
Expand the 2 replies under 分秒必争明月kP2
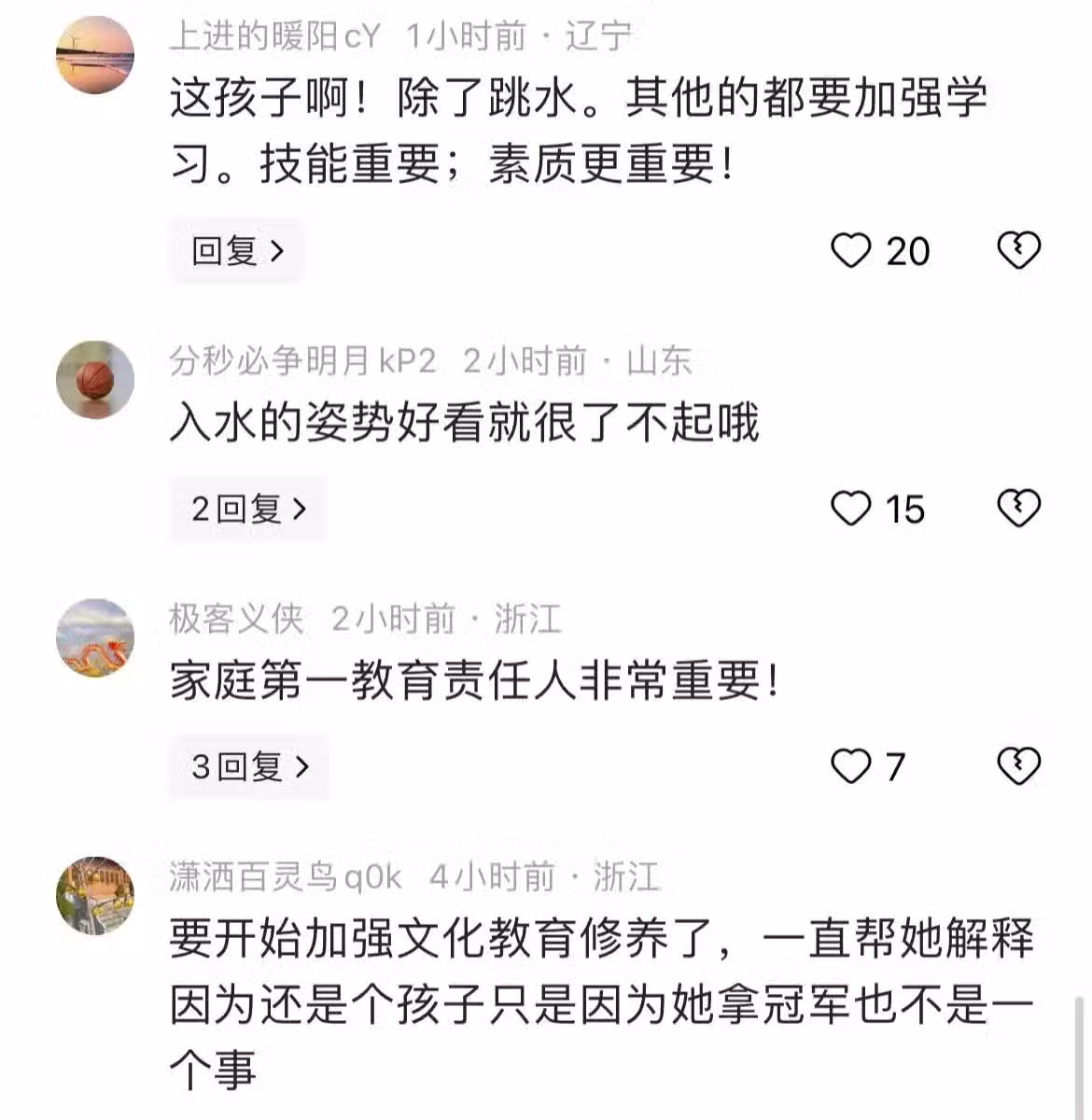pos(247,509)
